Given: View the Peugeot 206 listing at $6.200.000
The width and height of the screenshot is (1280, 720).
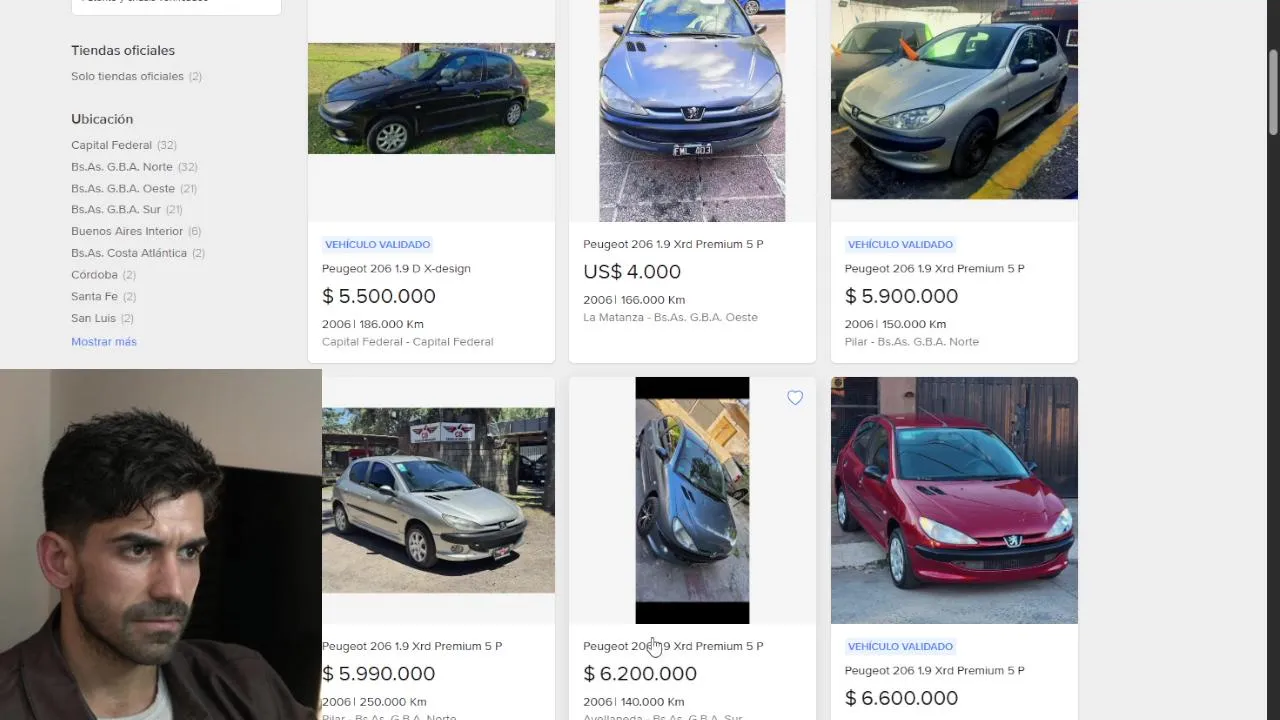Looking at the screenshot, I should [x=673, y=647].
